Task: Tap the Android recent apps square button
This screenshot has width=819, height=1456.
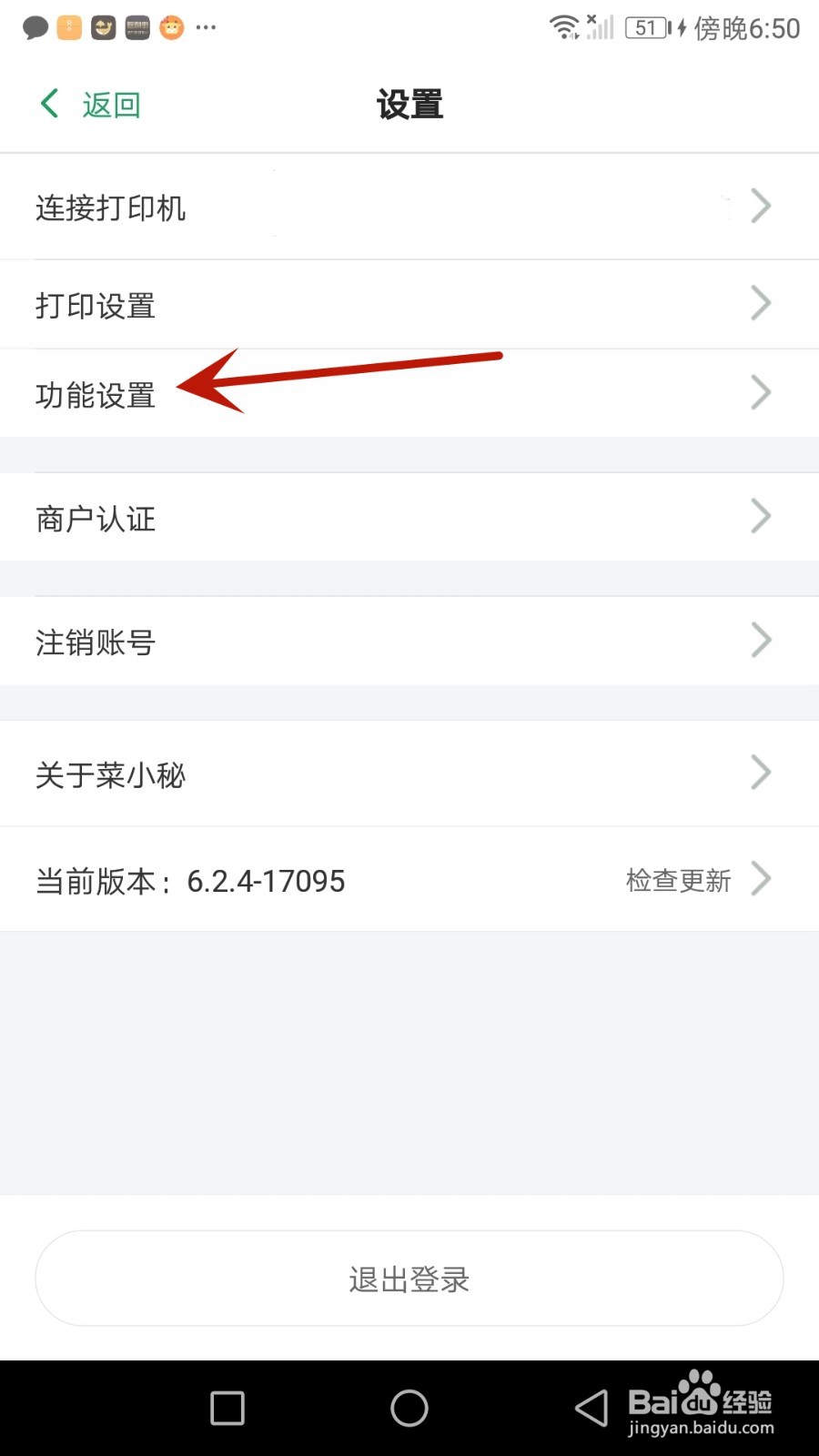Action: tap(226, 1408)
